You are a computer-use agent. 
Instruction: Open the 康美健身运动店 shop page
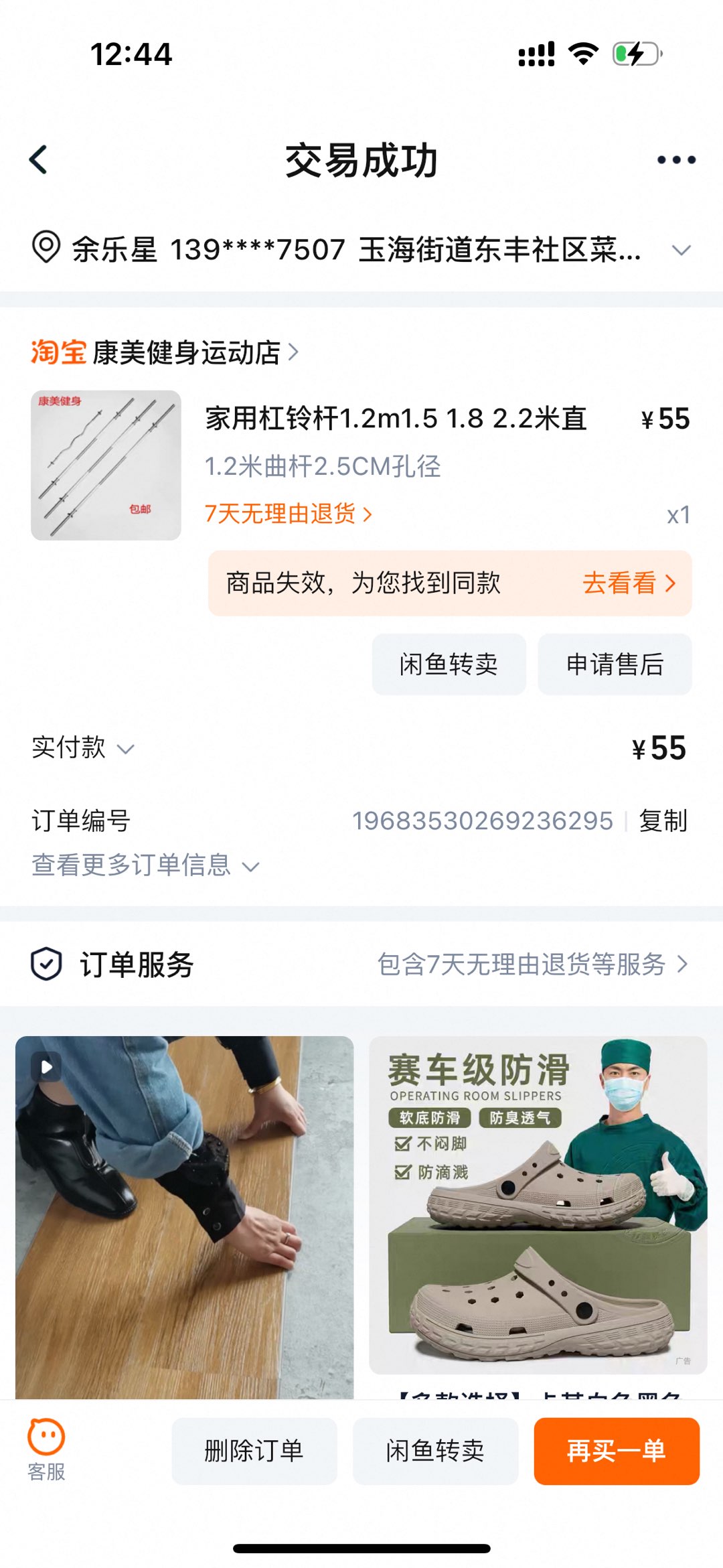187,352
